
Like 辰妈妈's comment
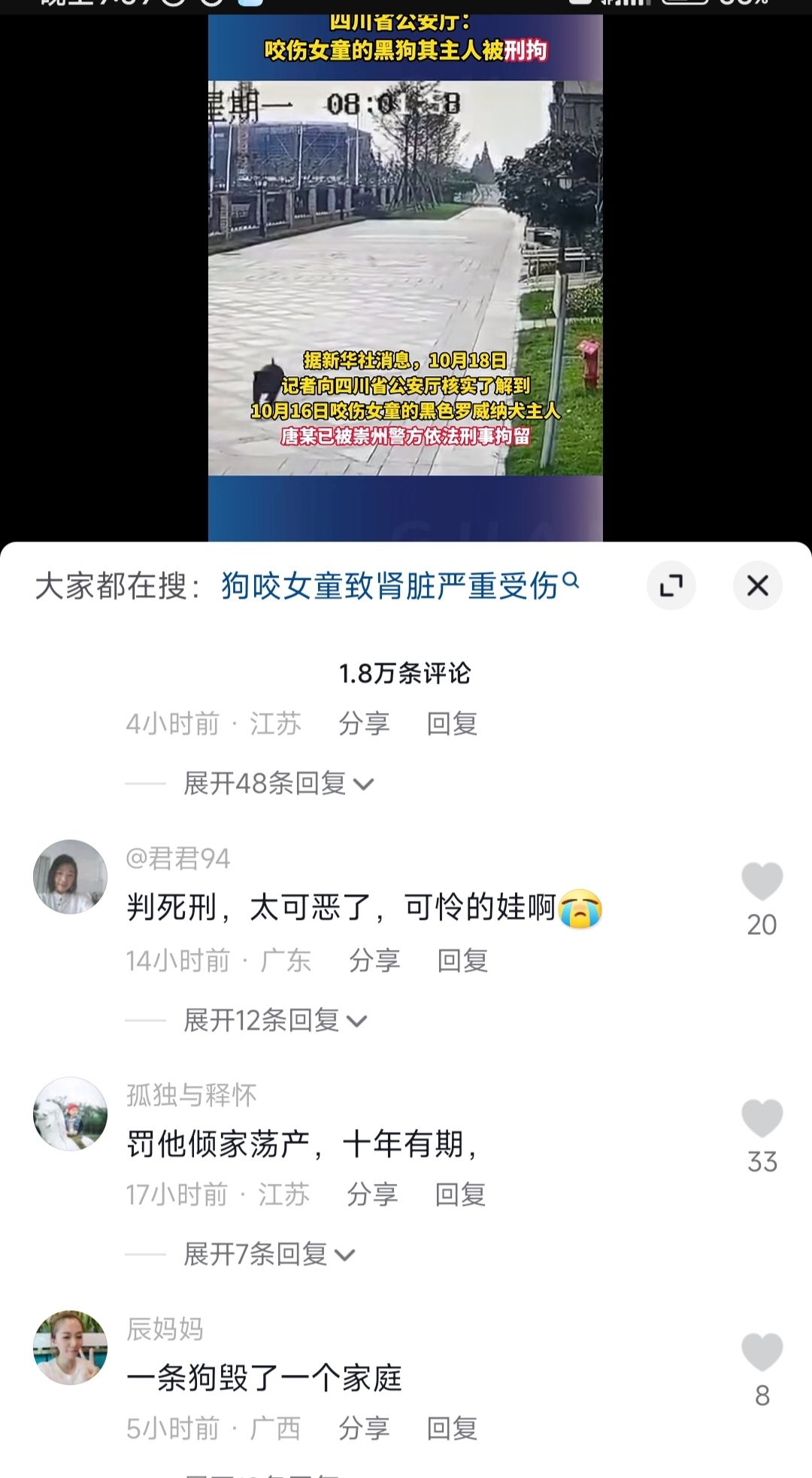click(762, 1353)
